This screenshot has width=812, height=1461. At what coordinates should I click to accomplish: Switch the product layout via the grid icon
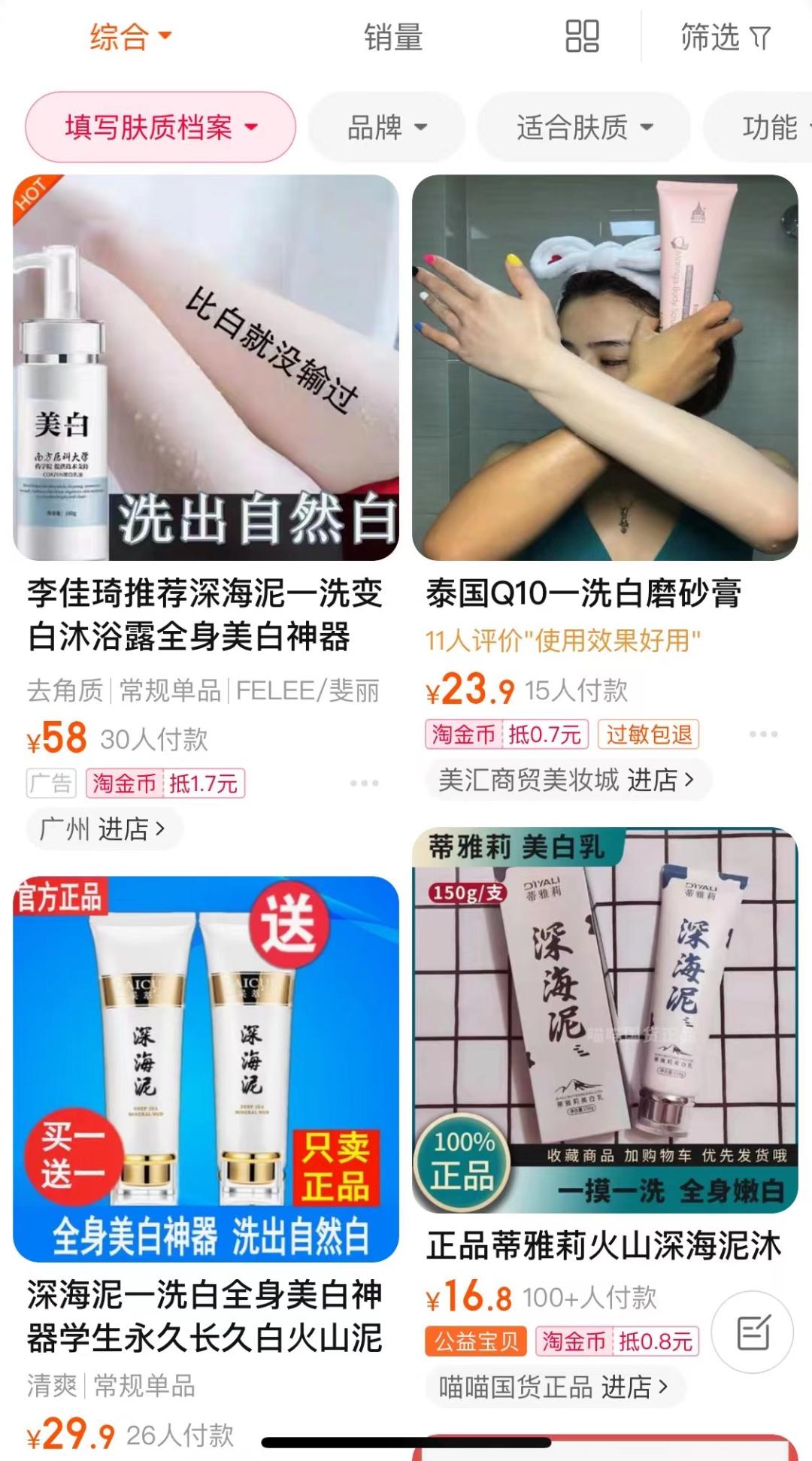pos(582,36)
